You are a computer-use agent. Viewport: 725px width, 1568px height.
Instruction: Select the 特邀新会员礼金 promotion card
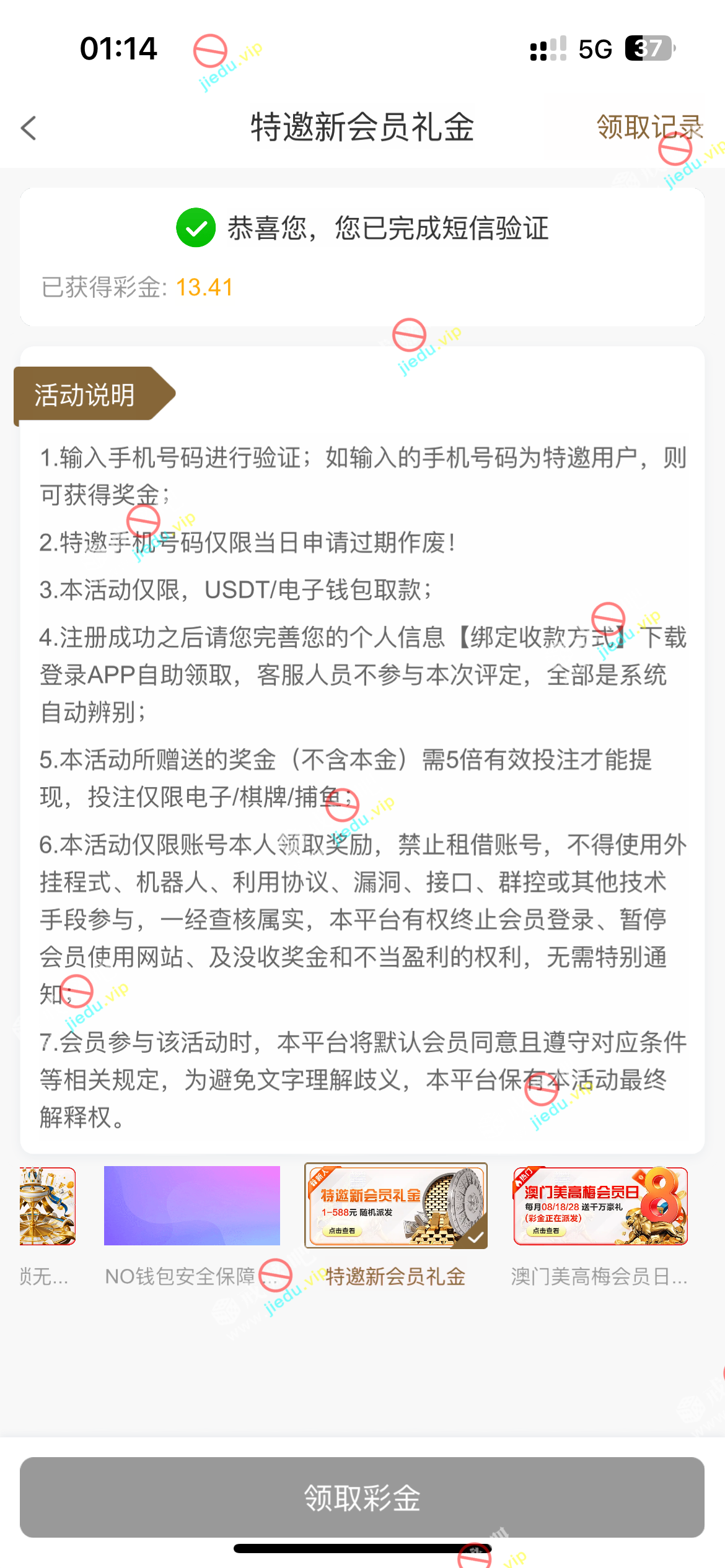395,1206
